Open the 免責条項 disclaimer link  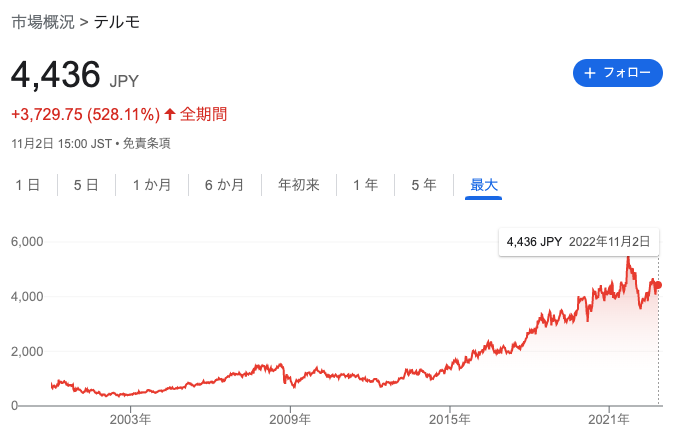[x=148, y=143]
